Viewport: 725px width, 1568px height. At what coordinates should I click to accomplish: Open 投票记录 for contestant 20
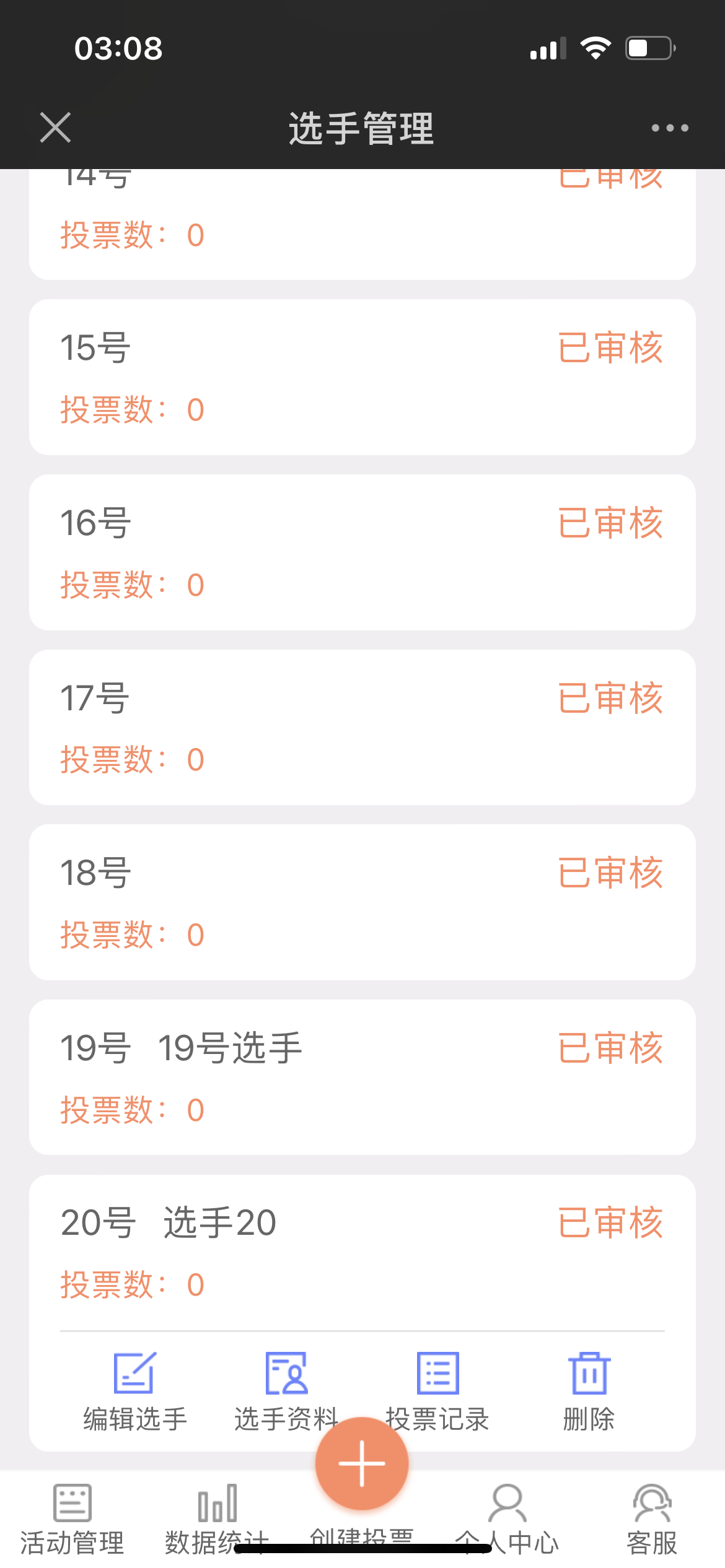[437, 1391]
